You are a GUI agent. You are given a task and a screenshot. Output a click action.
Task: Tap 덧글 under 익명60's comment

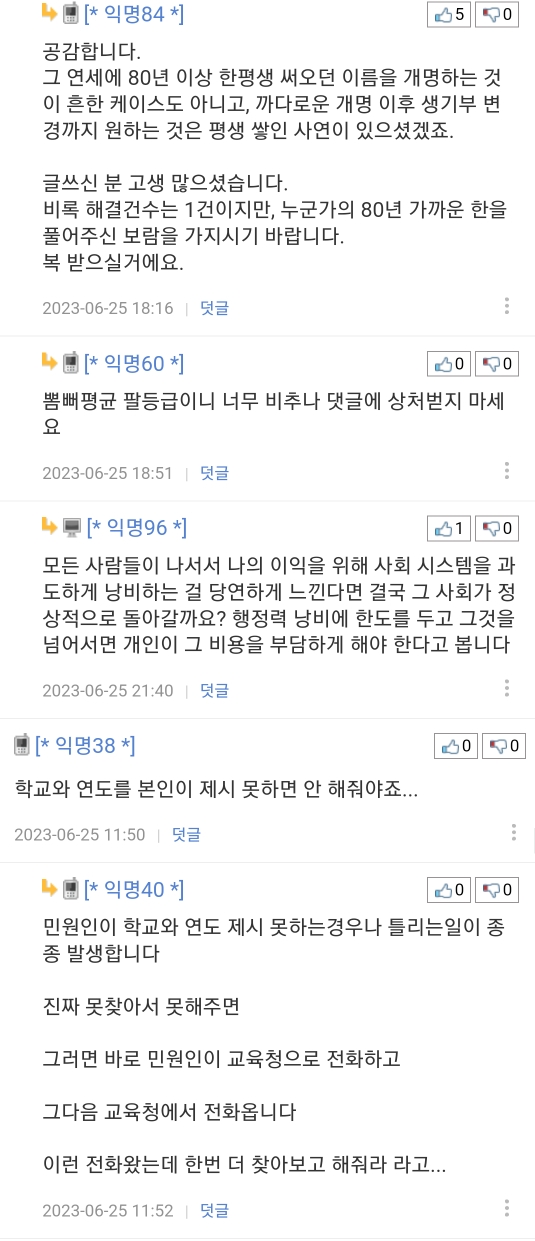[214, 473]
